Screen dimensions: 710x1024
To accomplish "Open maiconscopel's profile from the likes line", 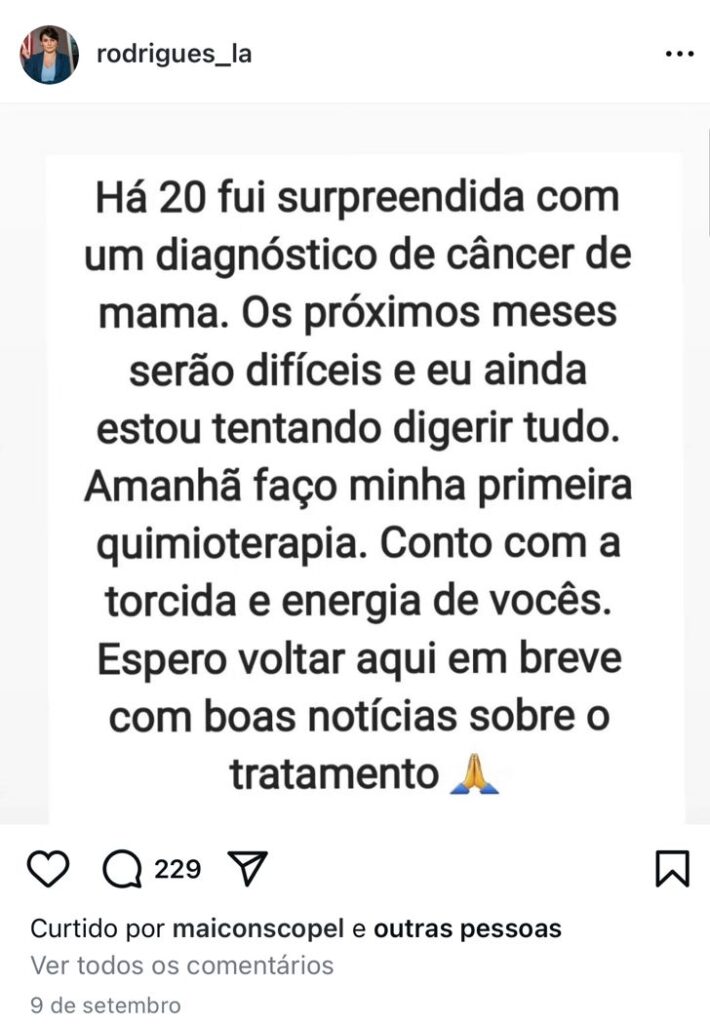I will pyautogui.click(x=259, y=929).
